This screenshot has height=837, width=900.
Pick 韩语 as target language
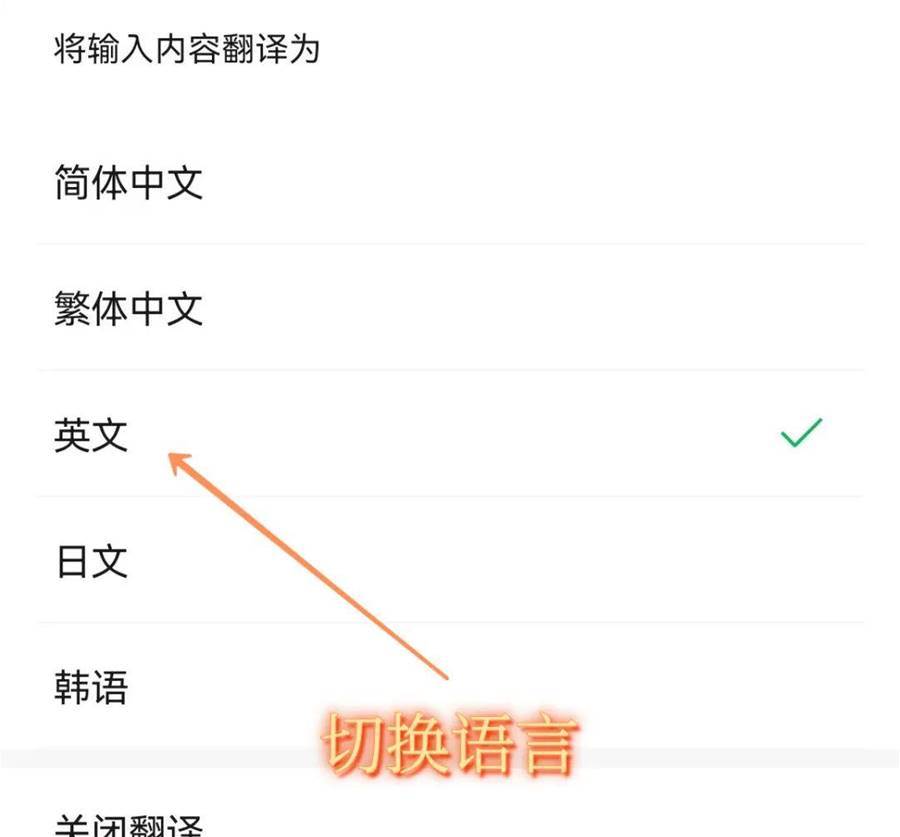tap(92, 687)
